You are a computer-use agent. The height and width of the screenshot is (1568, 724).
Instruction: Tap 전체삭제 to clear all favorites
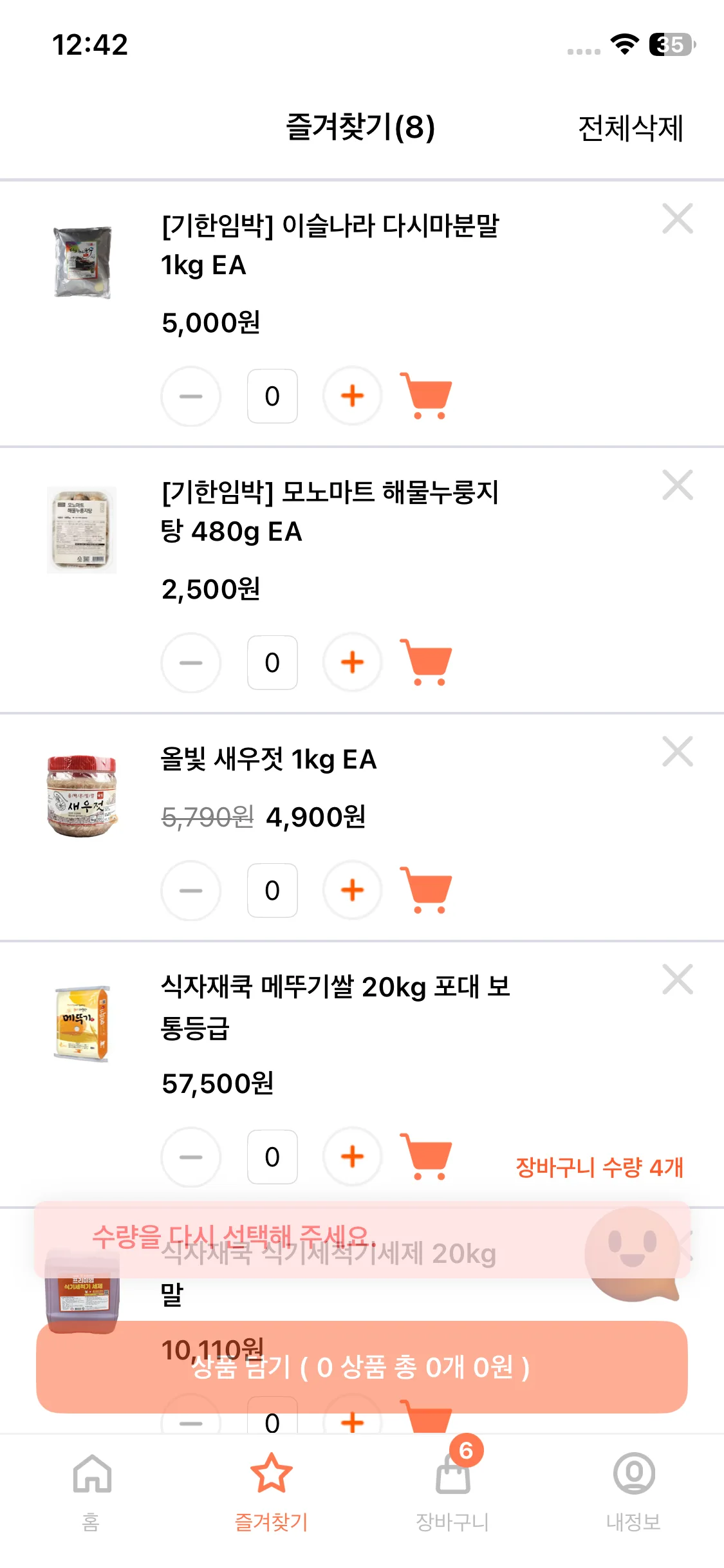630,127
